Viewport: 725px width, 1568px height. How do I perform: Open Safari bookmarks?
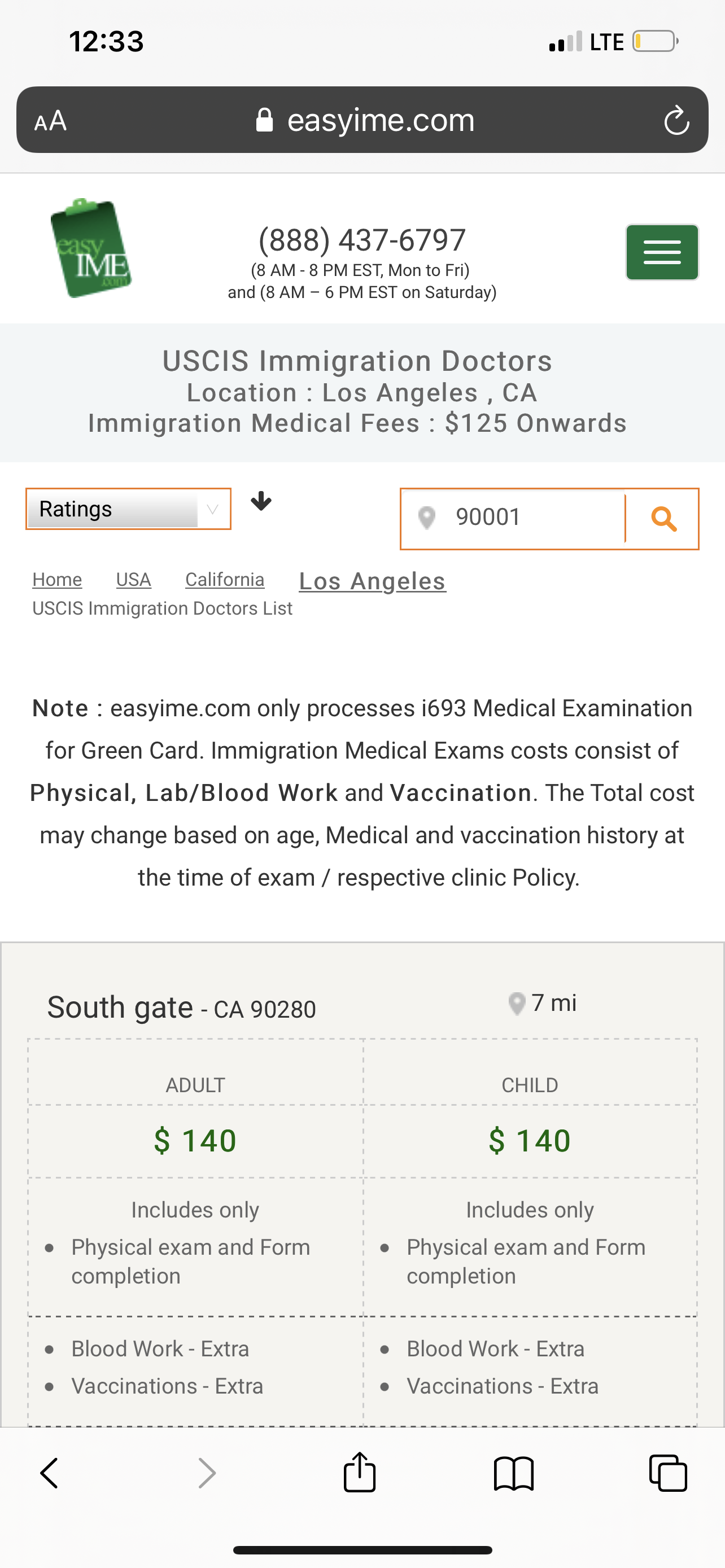514,1473
